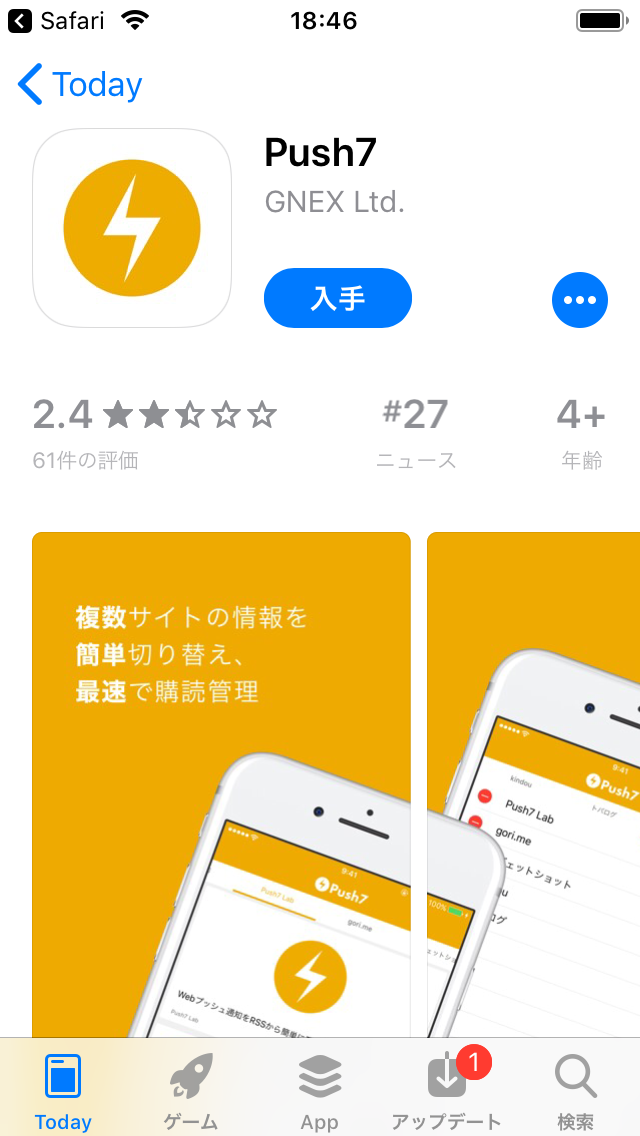Go back to Today
The width and height of the screenshot is (640, 1136).
tap(80, 84)
